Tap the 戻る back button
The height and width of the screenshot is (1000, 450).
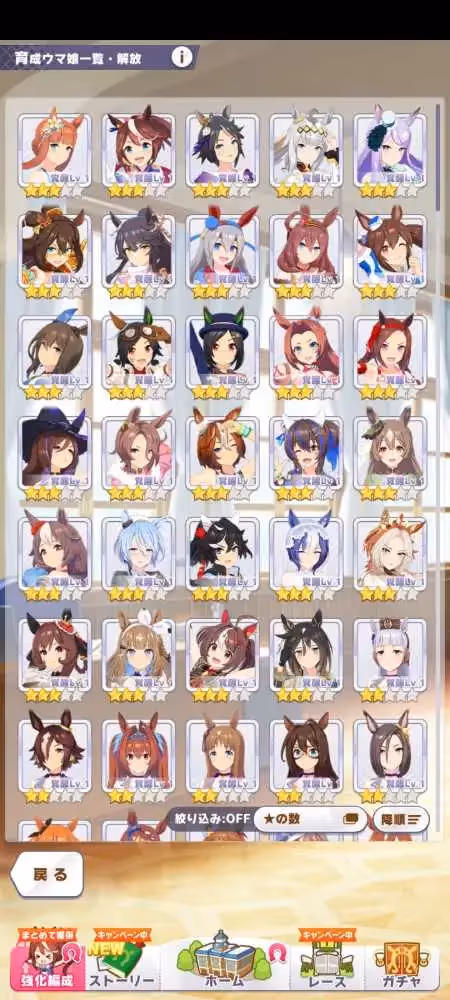pyautogui.click(x=48, y=874)
